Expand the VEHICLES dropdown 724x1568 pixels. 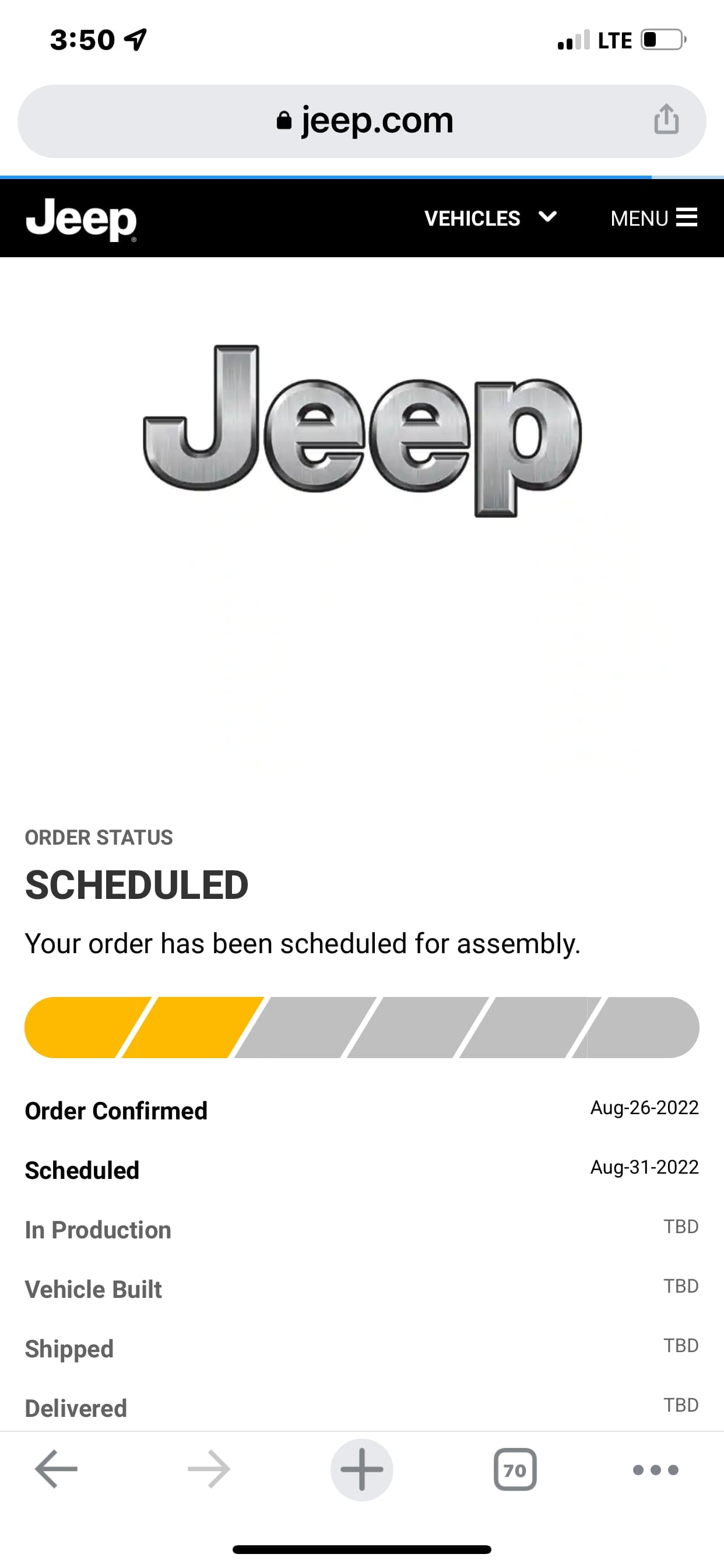(x=490, y=218)
